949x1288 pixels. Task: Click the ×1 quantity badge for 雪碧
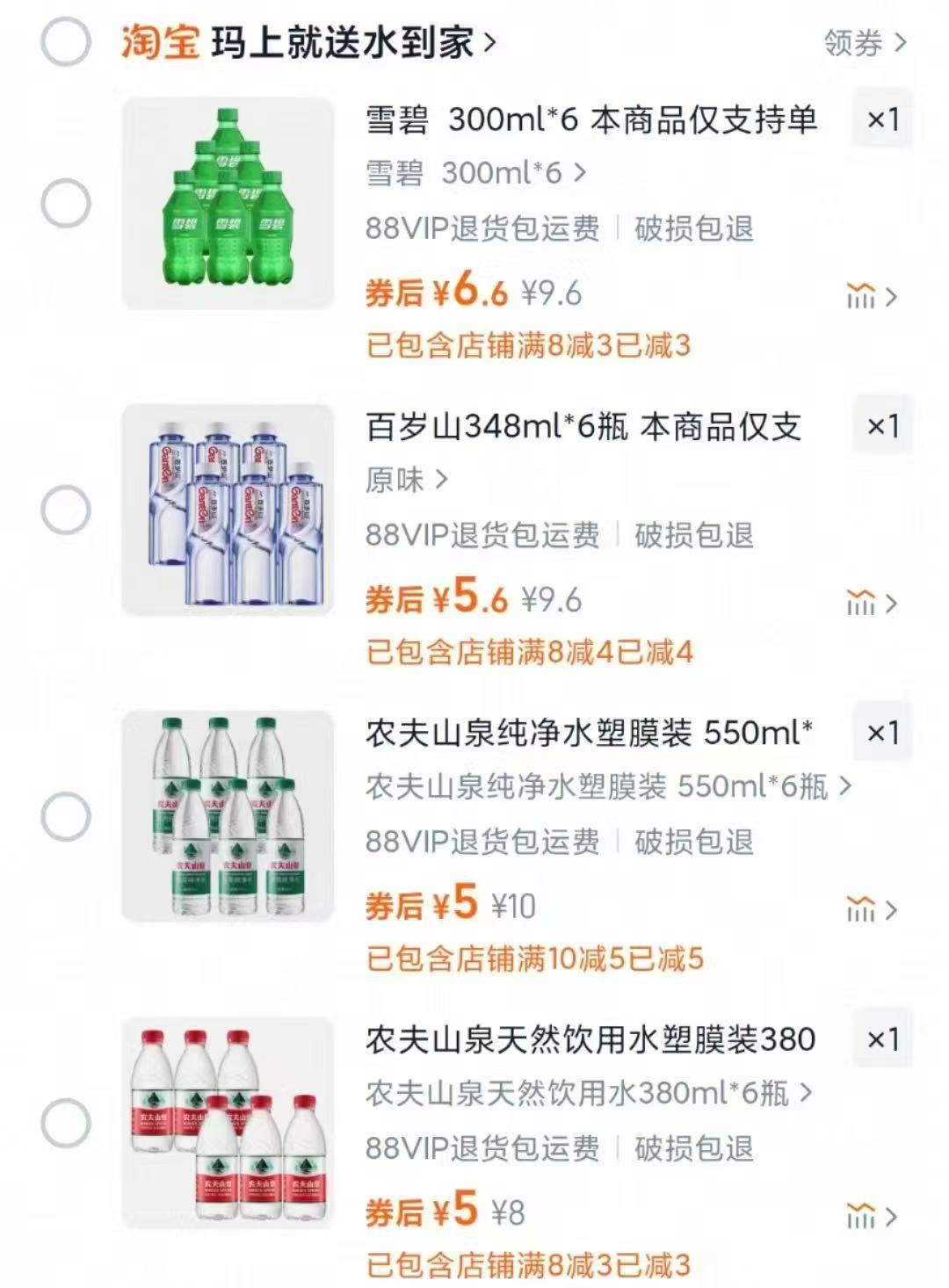(x=883, y=120)
